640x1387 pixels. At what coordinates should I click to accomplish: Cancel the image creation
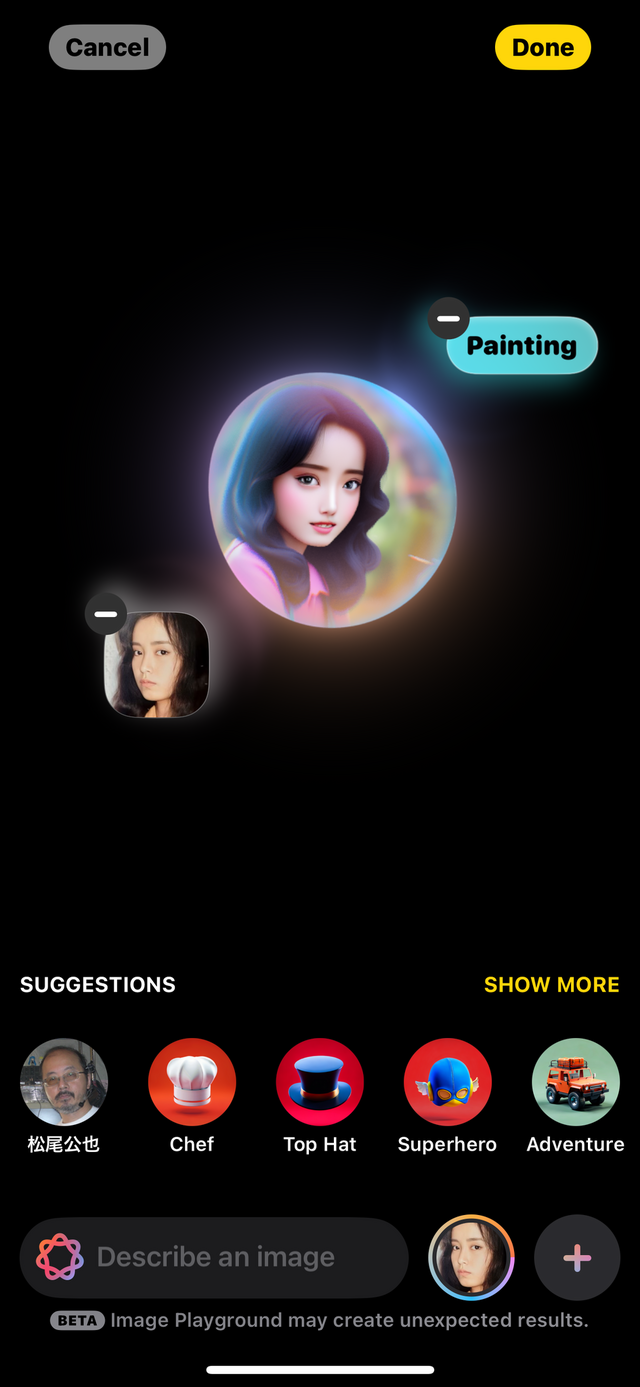pyautogui.click(x=107, y=47)
